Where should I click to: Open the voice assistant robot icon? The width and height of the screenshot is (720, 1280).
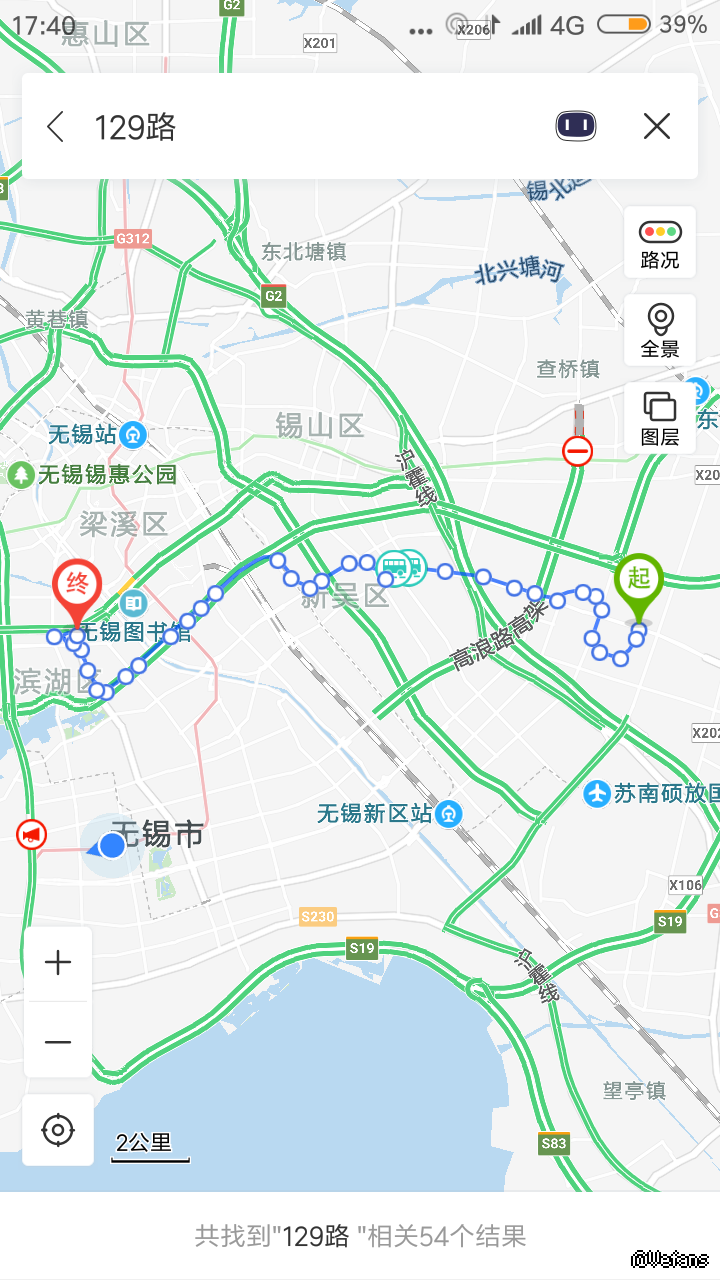click(x=576, y=126)
